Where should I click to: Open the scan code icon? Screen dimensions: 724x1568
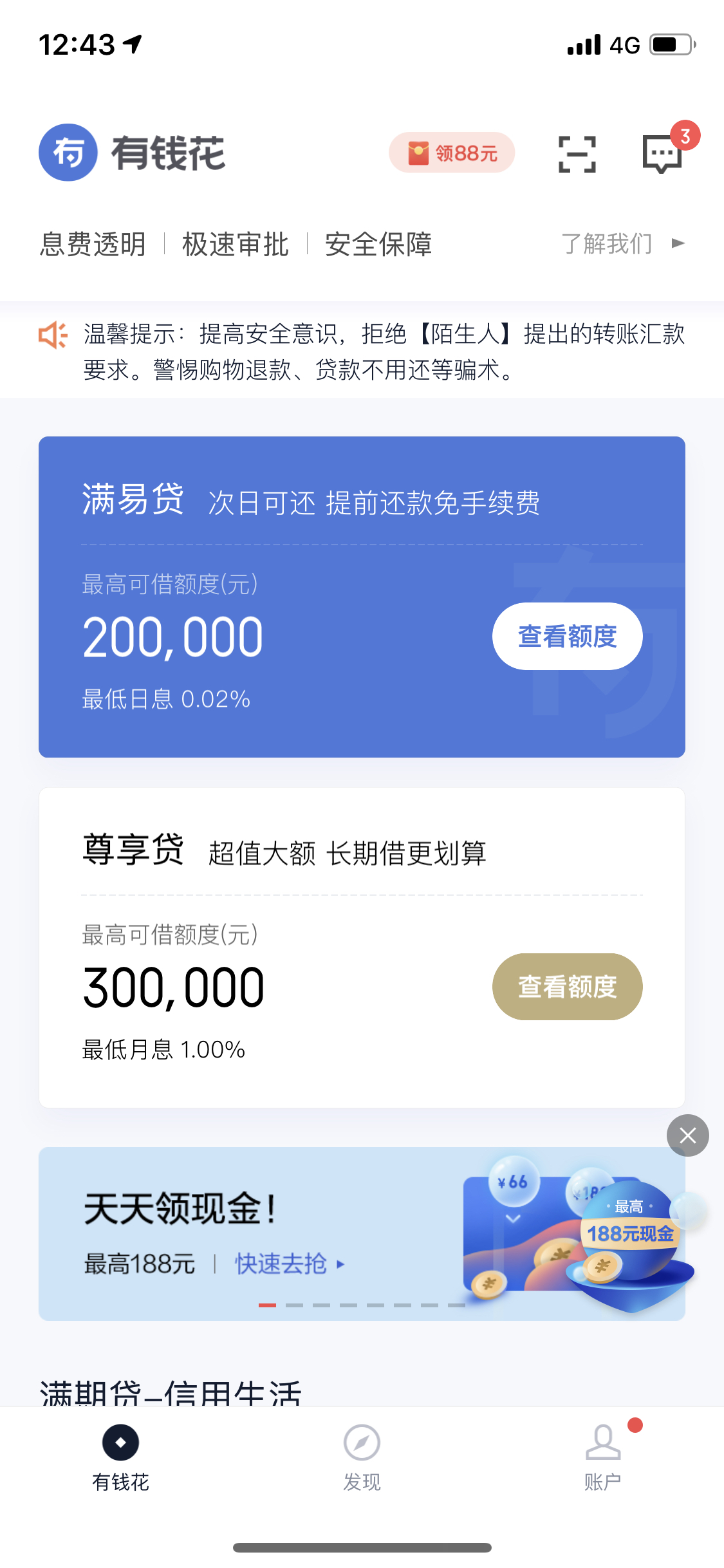pyautogui.click(x=577, y=154)
